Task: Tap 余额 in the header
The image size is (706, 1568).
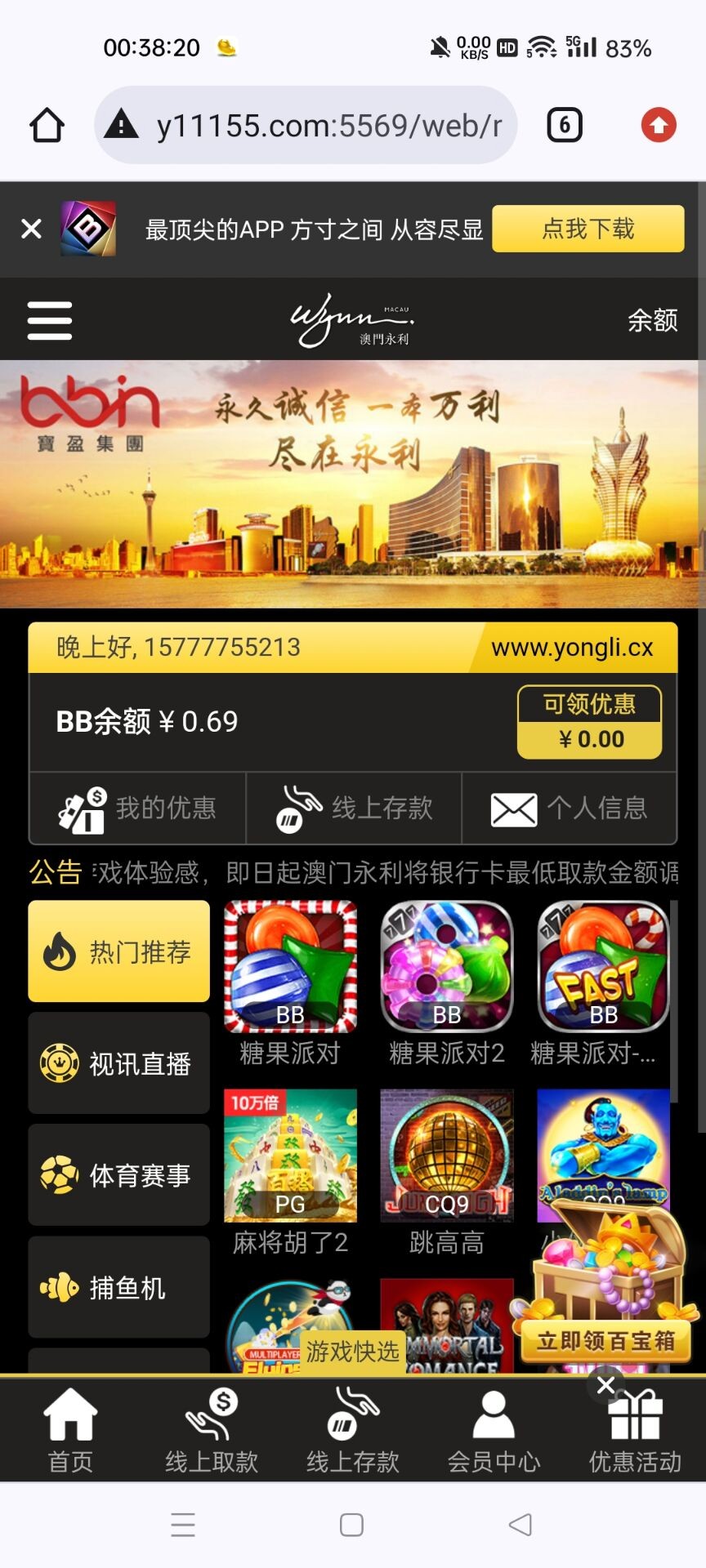Action: 652,320
